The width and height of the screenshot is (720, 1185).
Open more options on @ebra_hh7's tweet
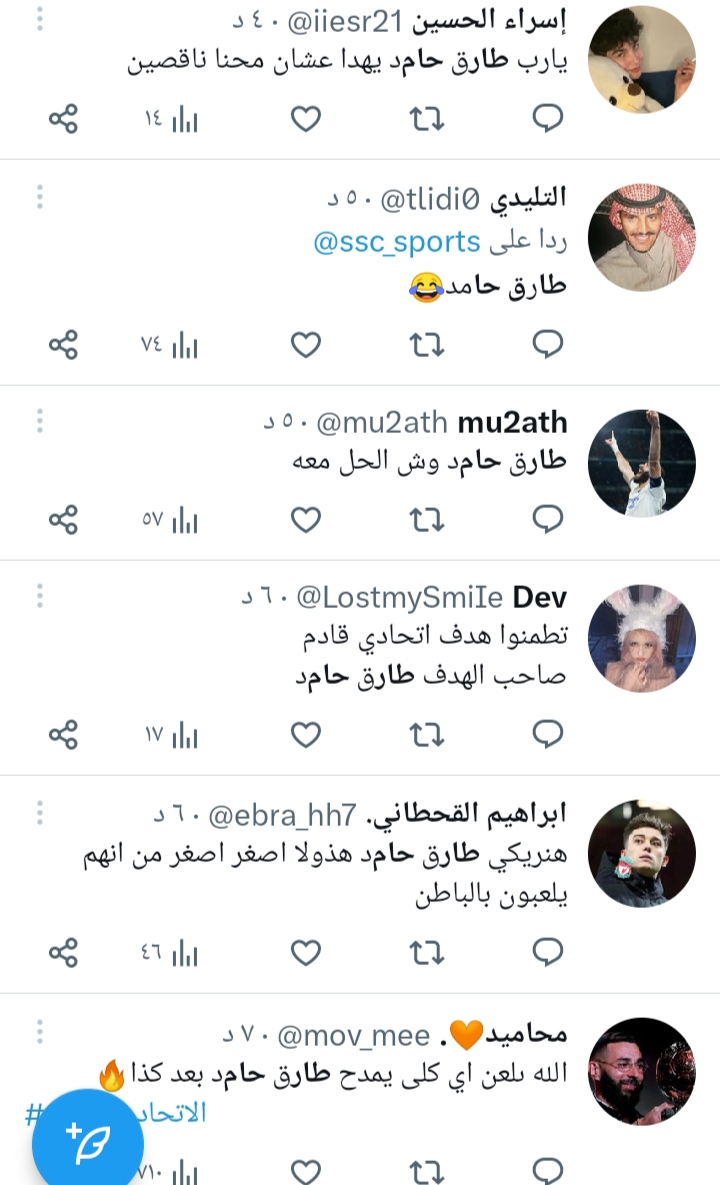(40, 812)
